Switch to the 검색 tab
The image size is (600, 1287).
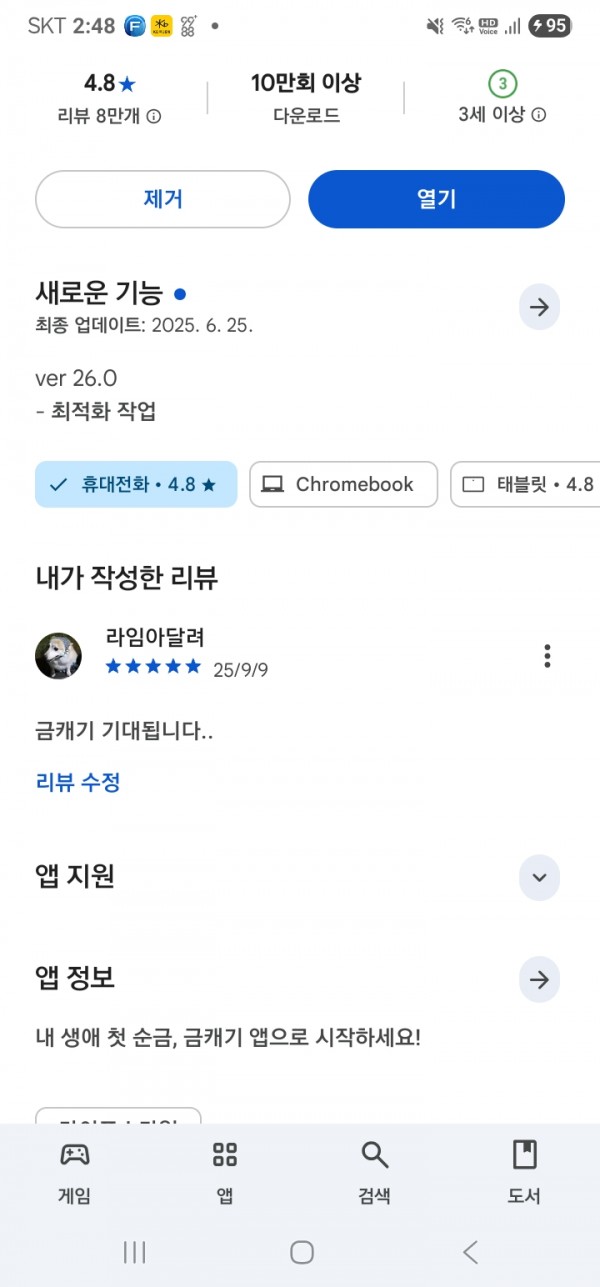coord(375,1172)
